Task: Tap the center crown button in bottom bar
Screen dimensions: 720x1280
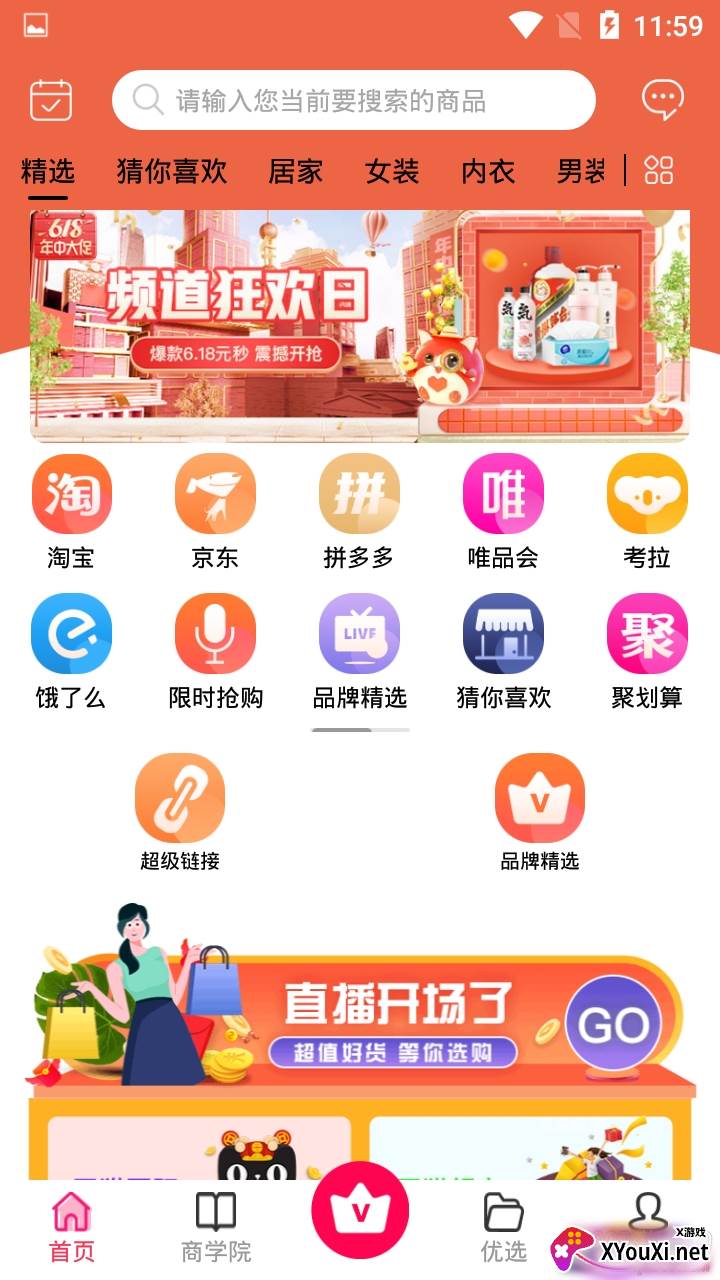Action: click(x=360, y=1211)
